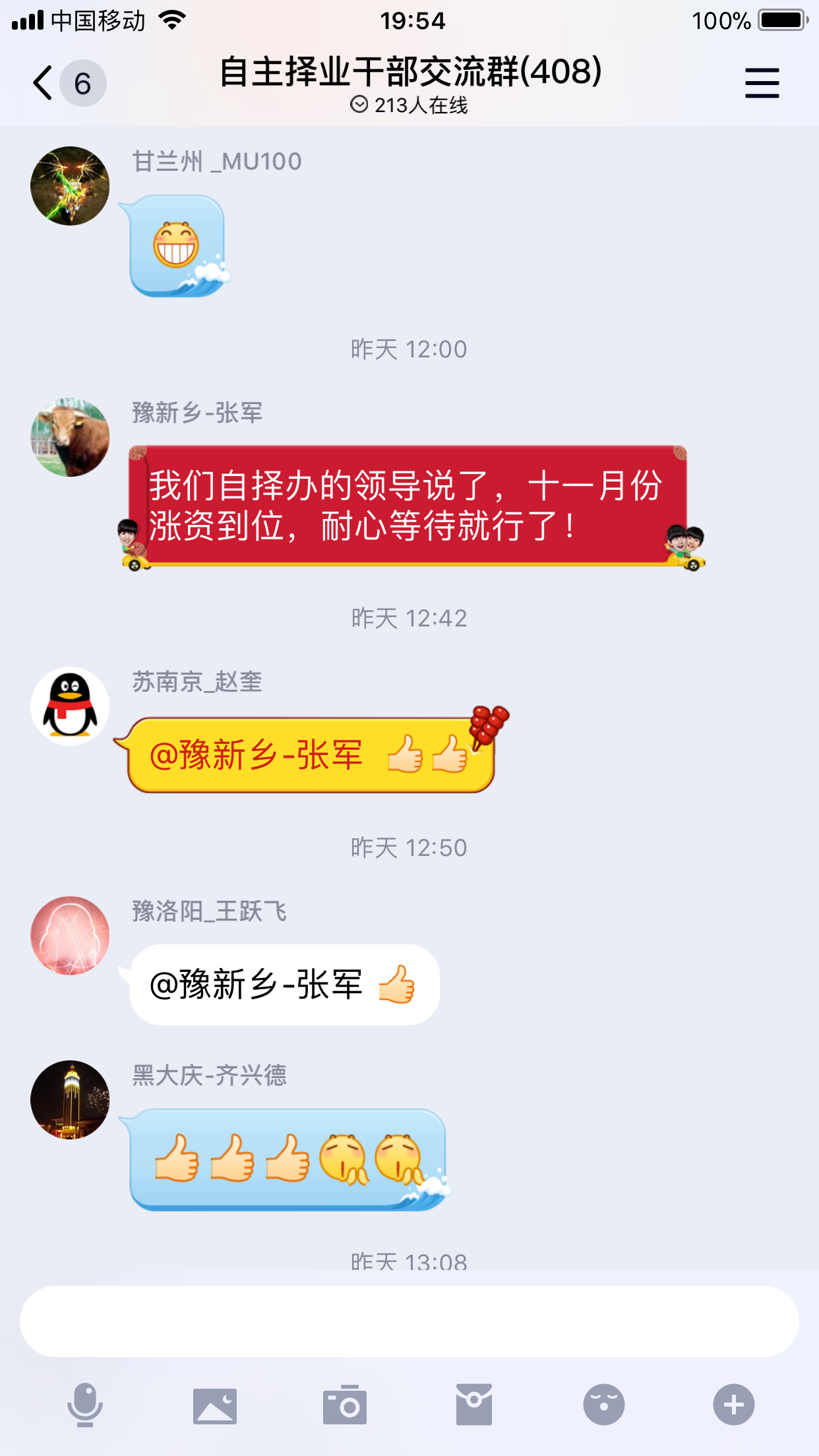This screenshot has width=819, height=1456.
Task: Open 豫新乡-张军's avatar profile
Action: click(x=70, y=437)
